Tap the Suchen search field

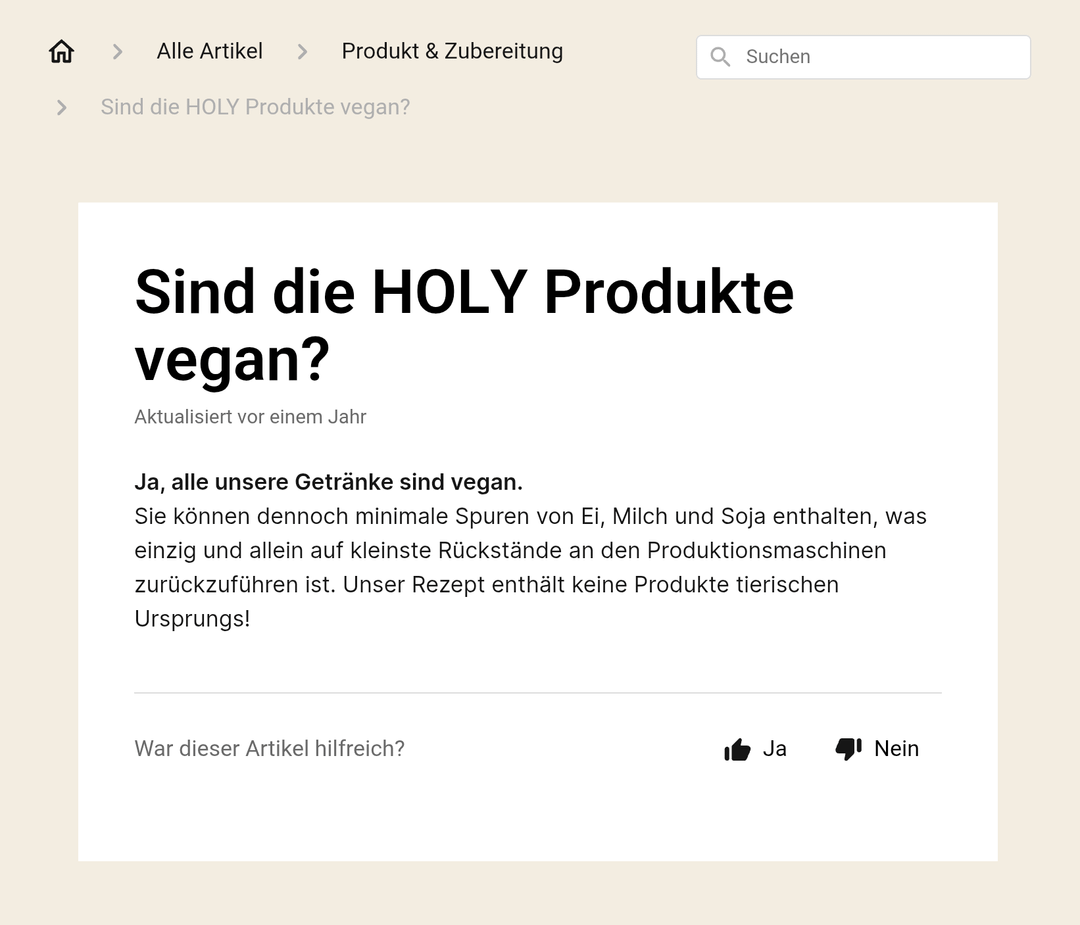pos(880,57)
